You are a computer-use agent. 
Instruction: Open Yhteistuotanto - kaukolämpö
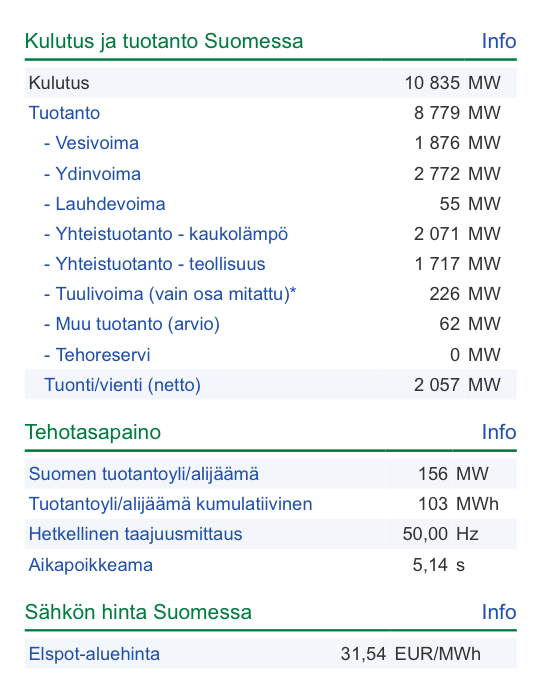(x=172, y=234)
